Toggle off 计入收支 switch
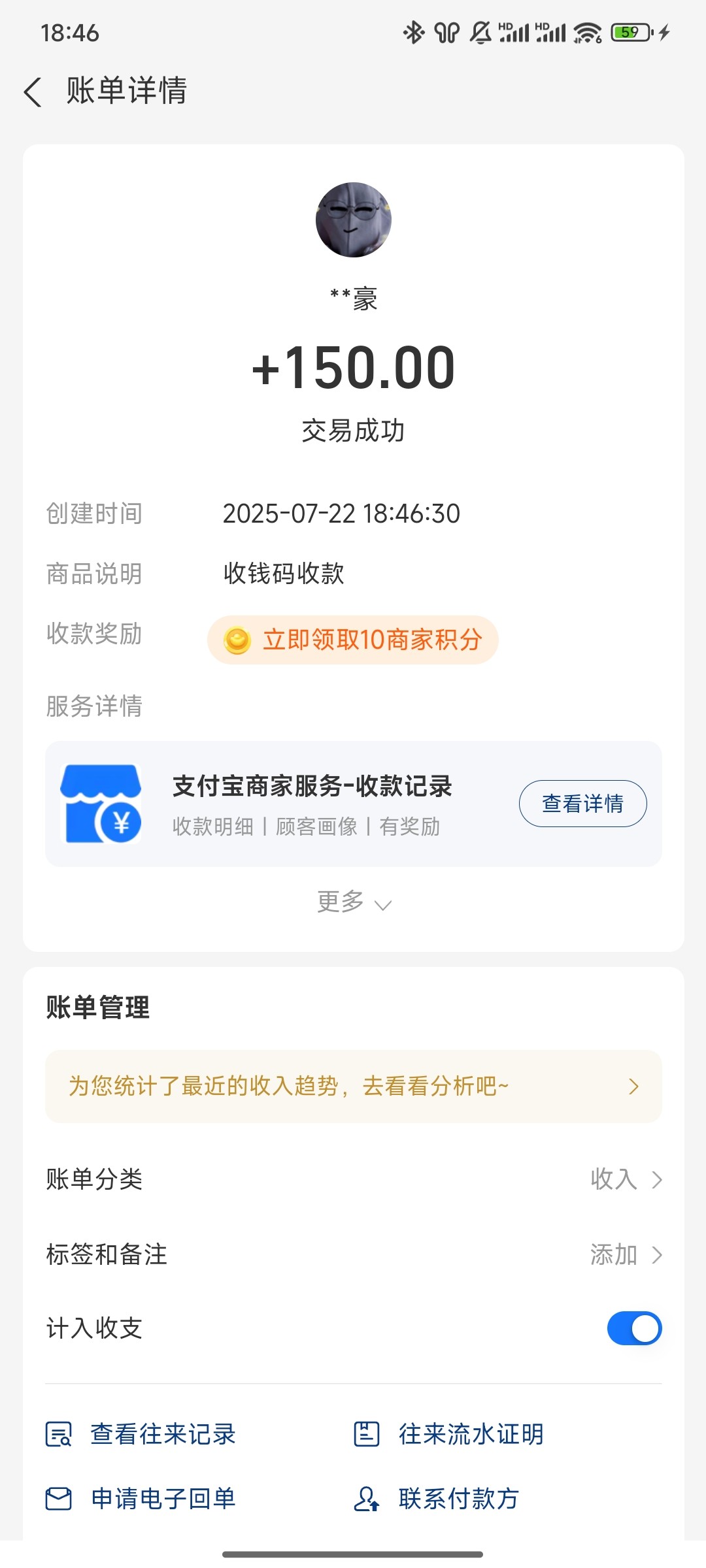Viewport: 706px width, 1568px height. [633, 1328]
